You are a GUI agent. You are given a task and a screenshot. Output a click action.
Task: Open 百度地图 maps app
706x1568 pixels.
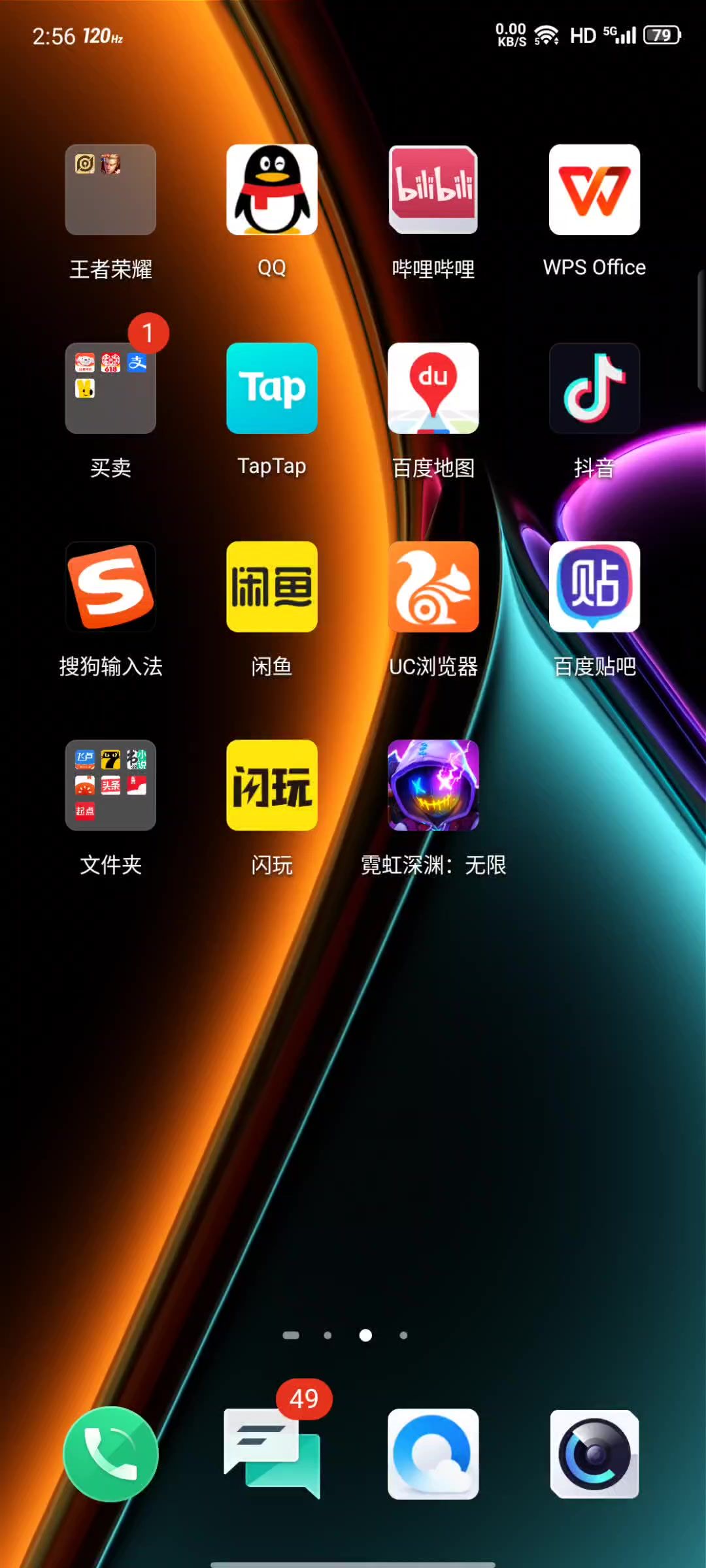pyautogui.click(x=433, y=388)
